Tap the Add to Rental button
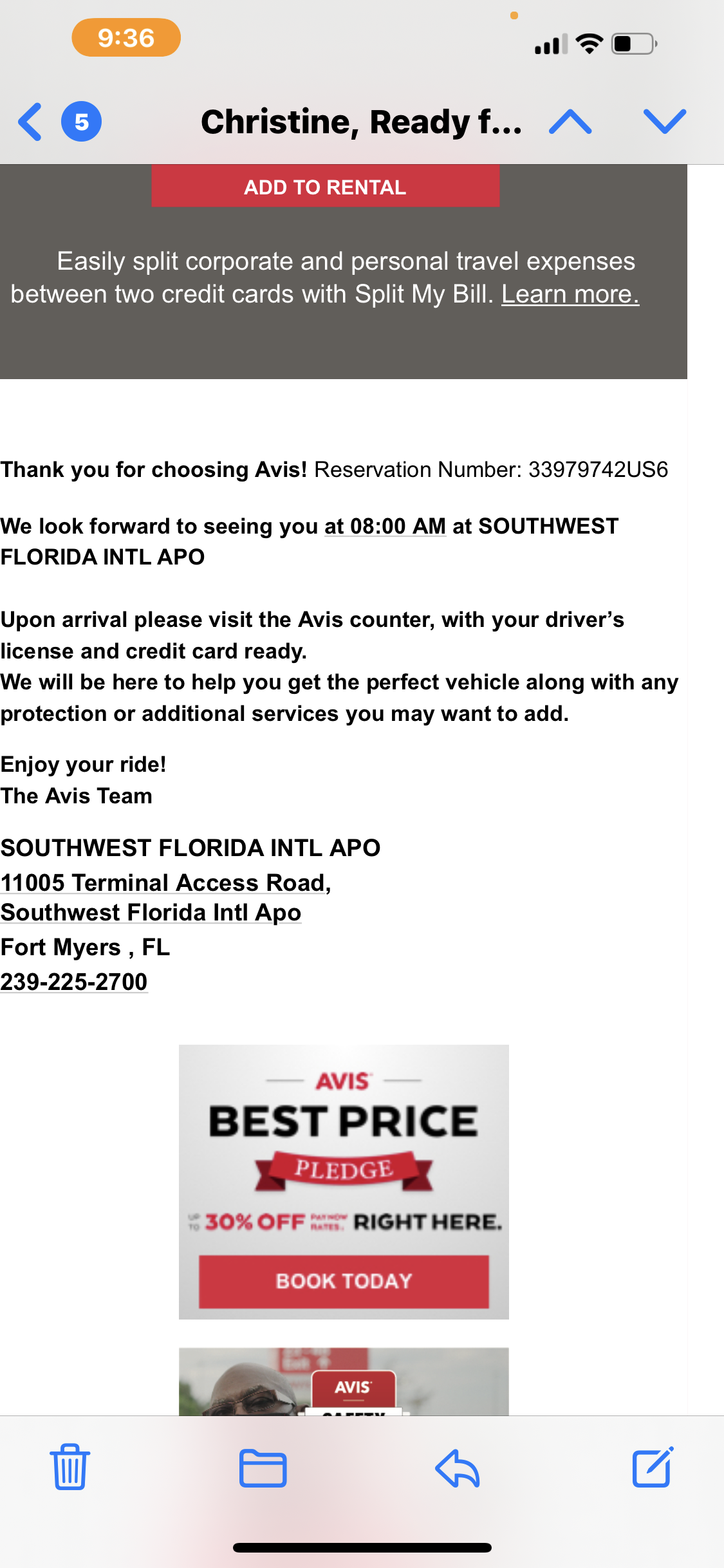Screen dimensions: 724x1568 [325, 187]
